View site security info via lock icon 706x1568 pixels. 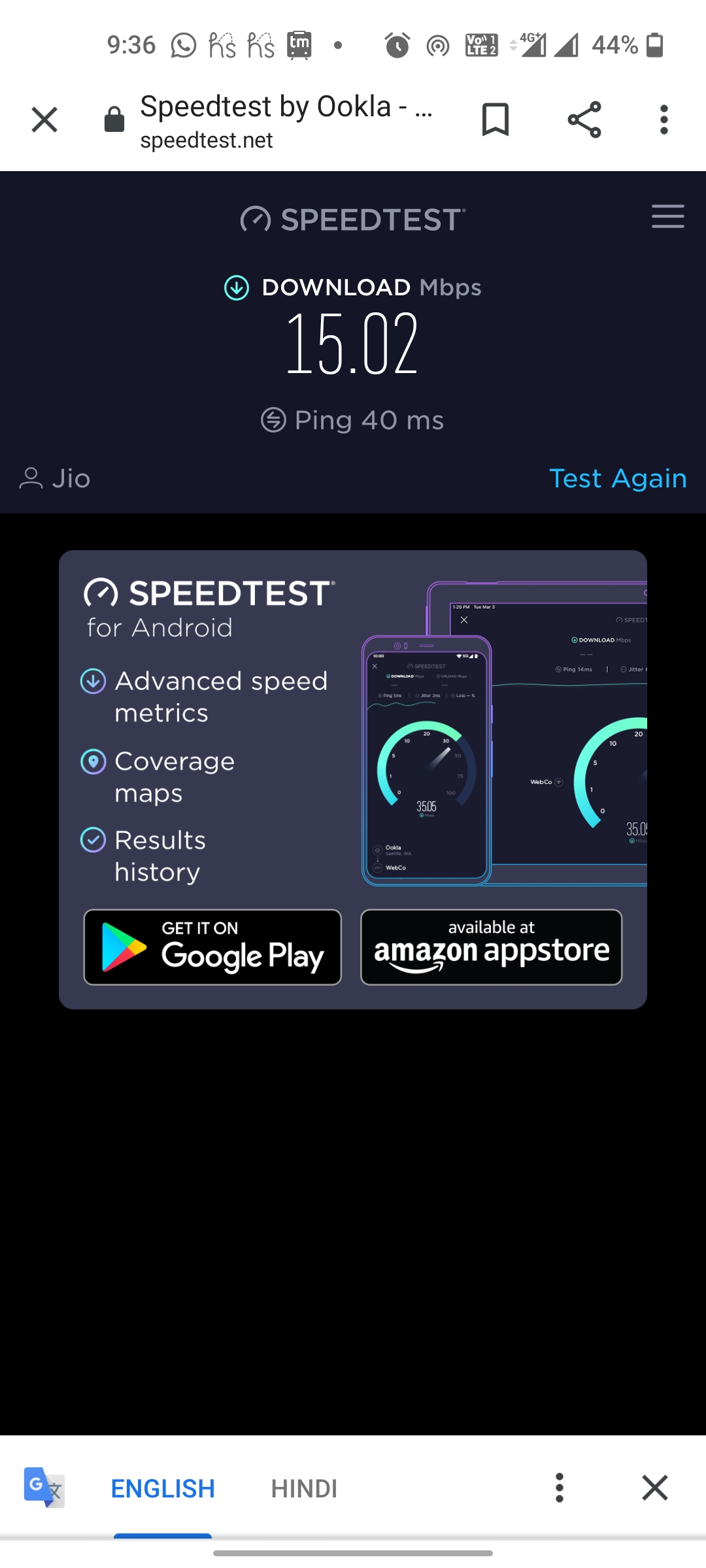point(114,120)
